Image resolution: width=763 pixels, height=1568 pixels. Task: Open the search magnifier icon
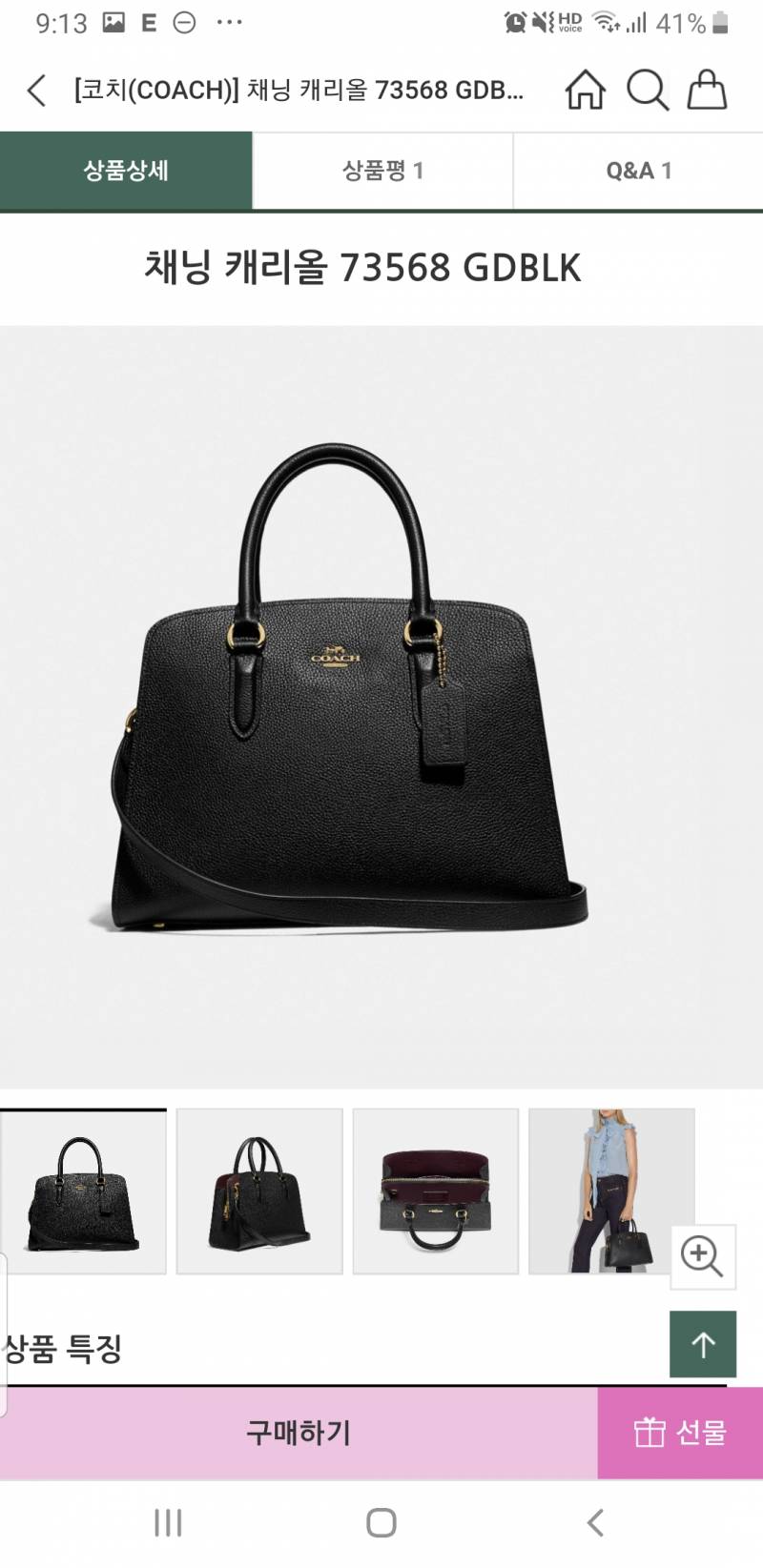[x=647, y=91]
